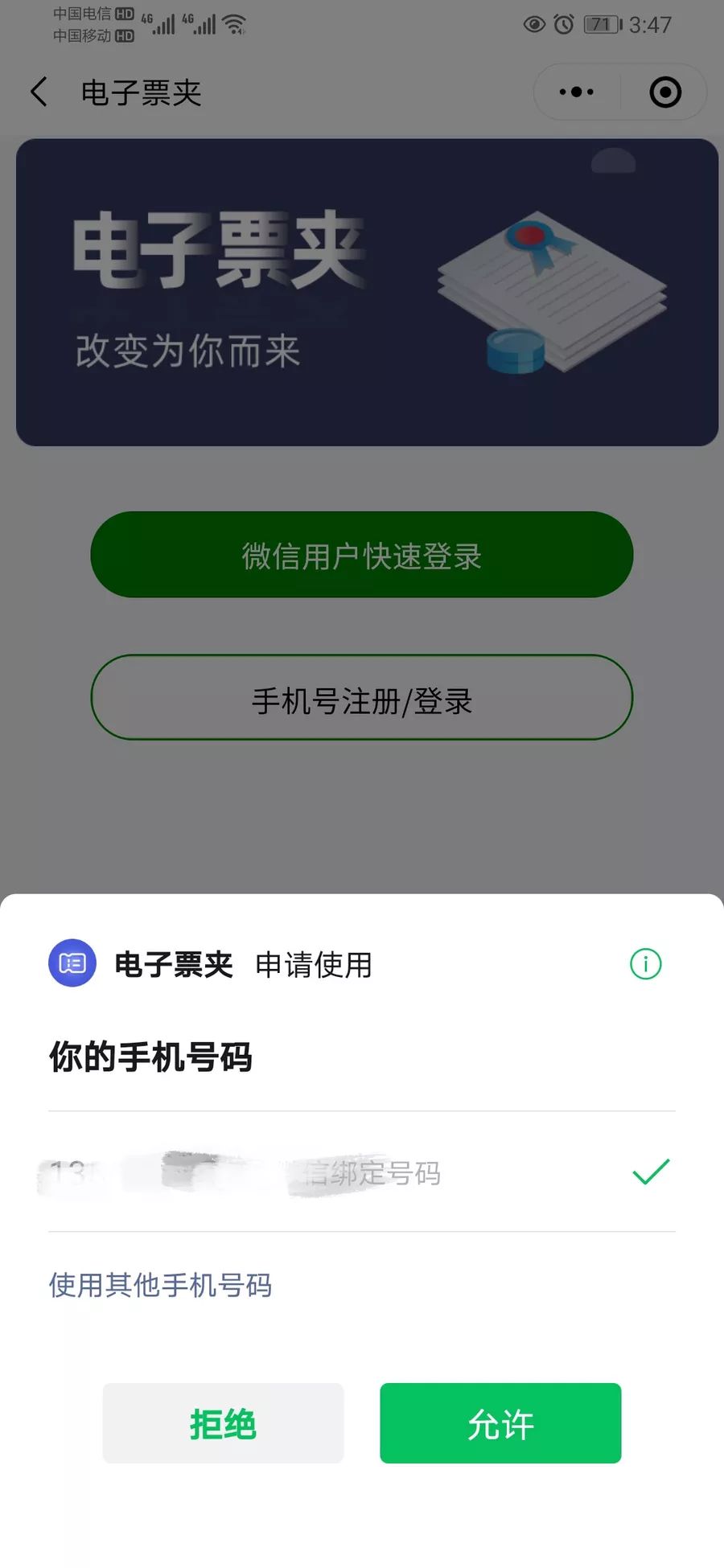The width and height of the screenshot is (724, 1568).
Task: Tap 允许 to allow phone number access
Action: point(500,1422)
